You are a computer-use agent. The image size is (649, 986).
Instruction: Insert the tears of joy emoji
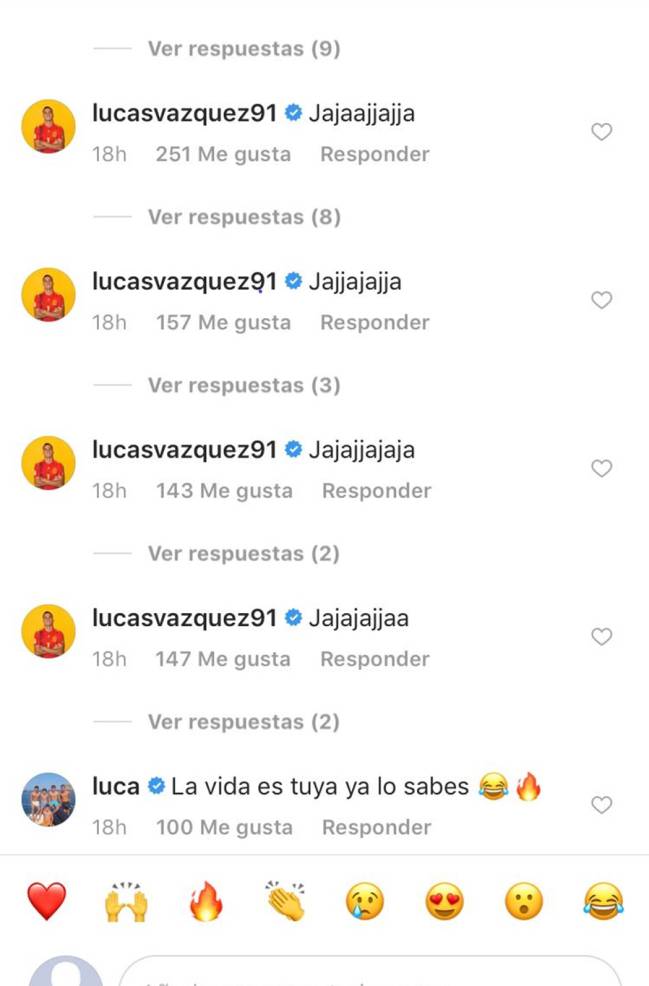604,902
